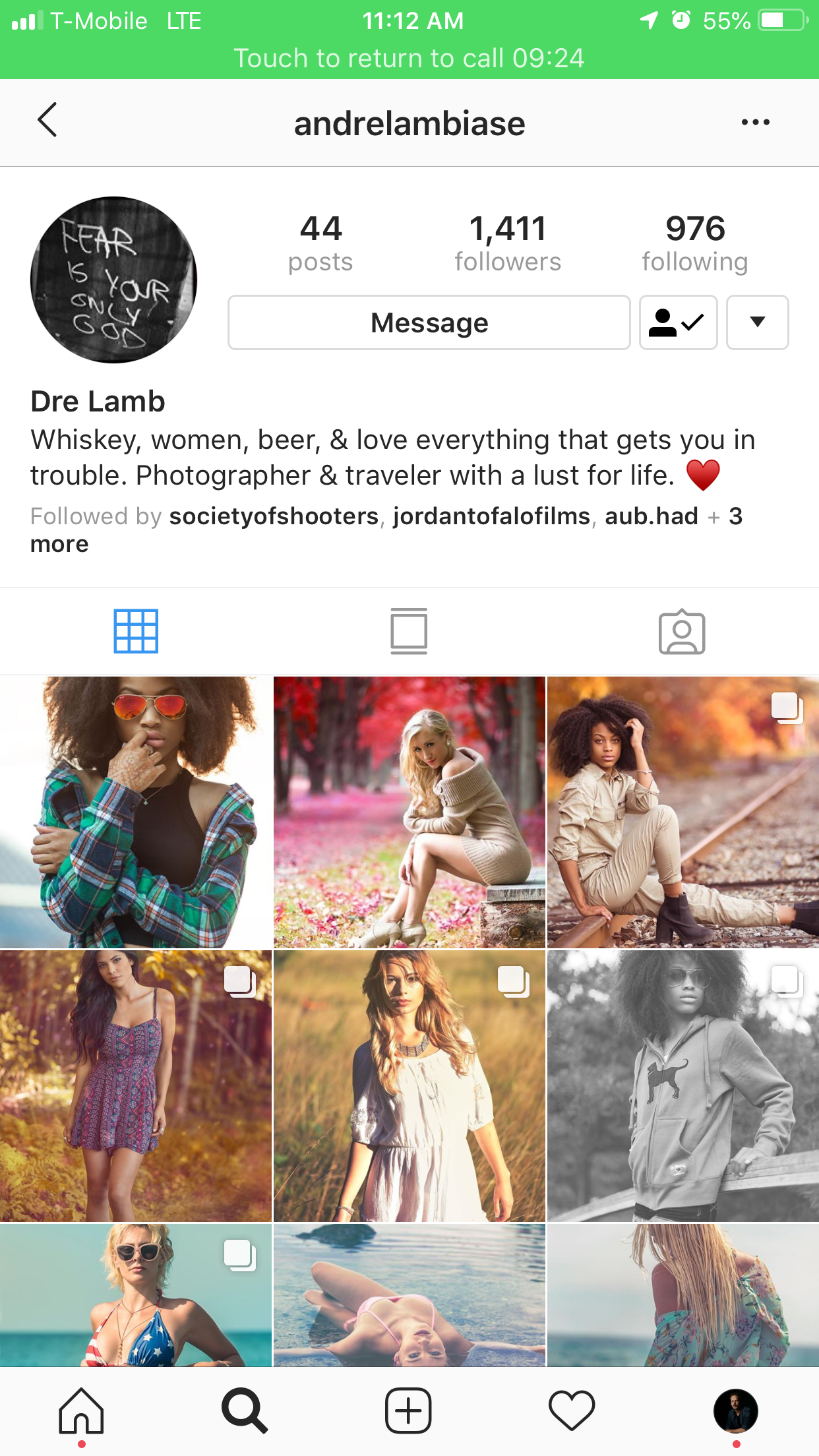Switch to list feed view tab
Screen dimensions: 819x1456
click(409, 631)
